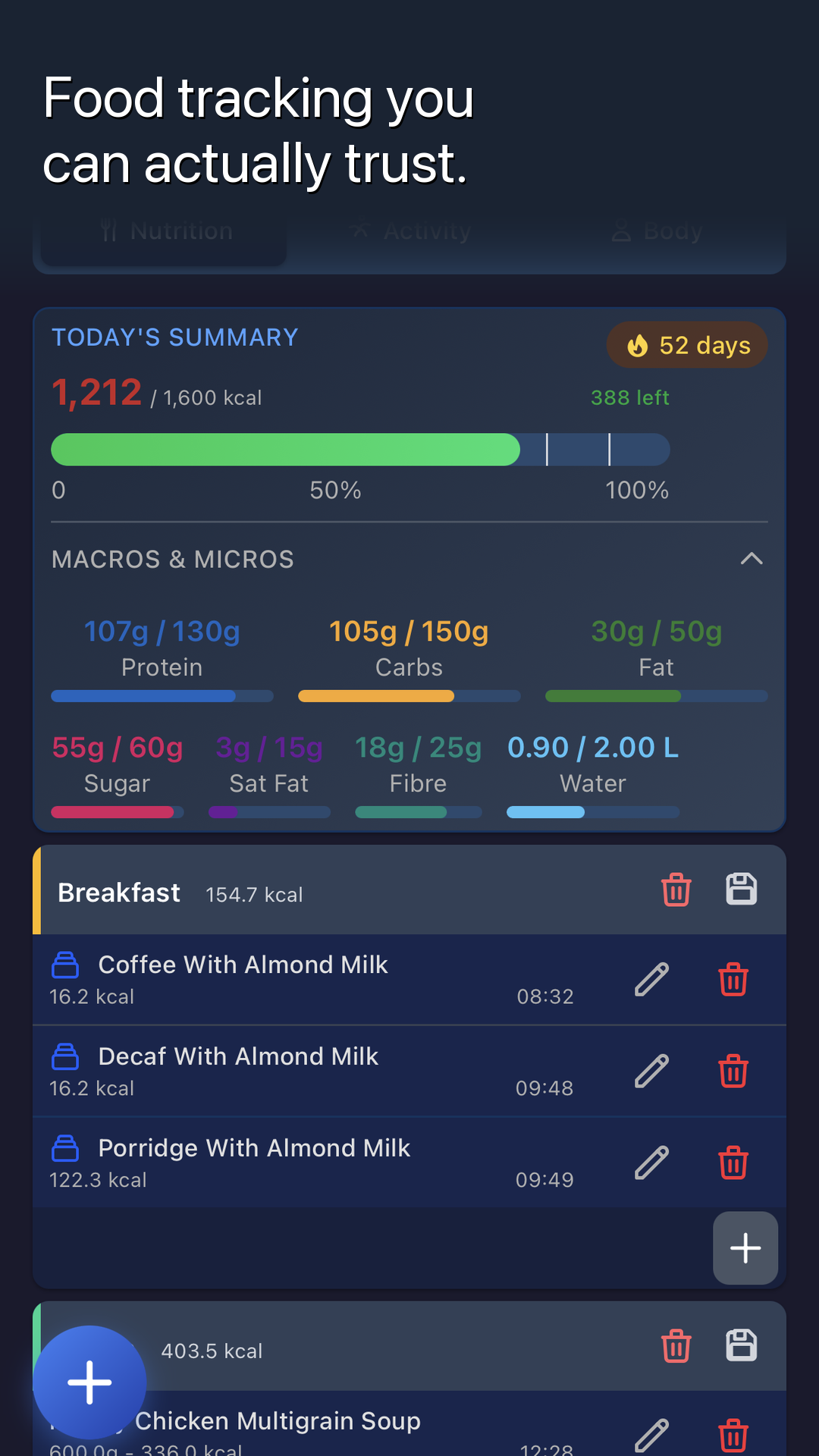
Task: Toggle the lock on Decaf With Almond Milk
Action: tap(67, 1056)
